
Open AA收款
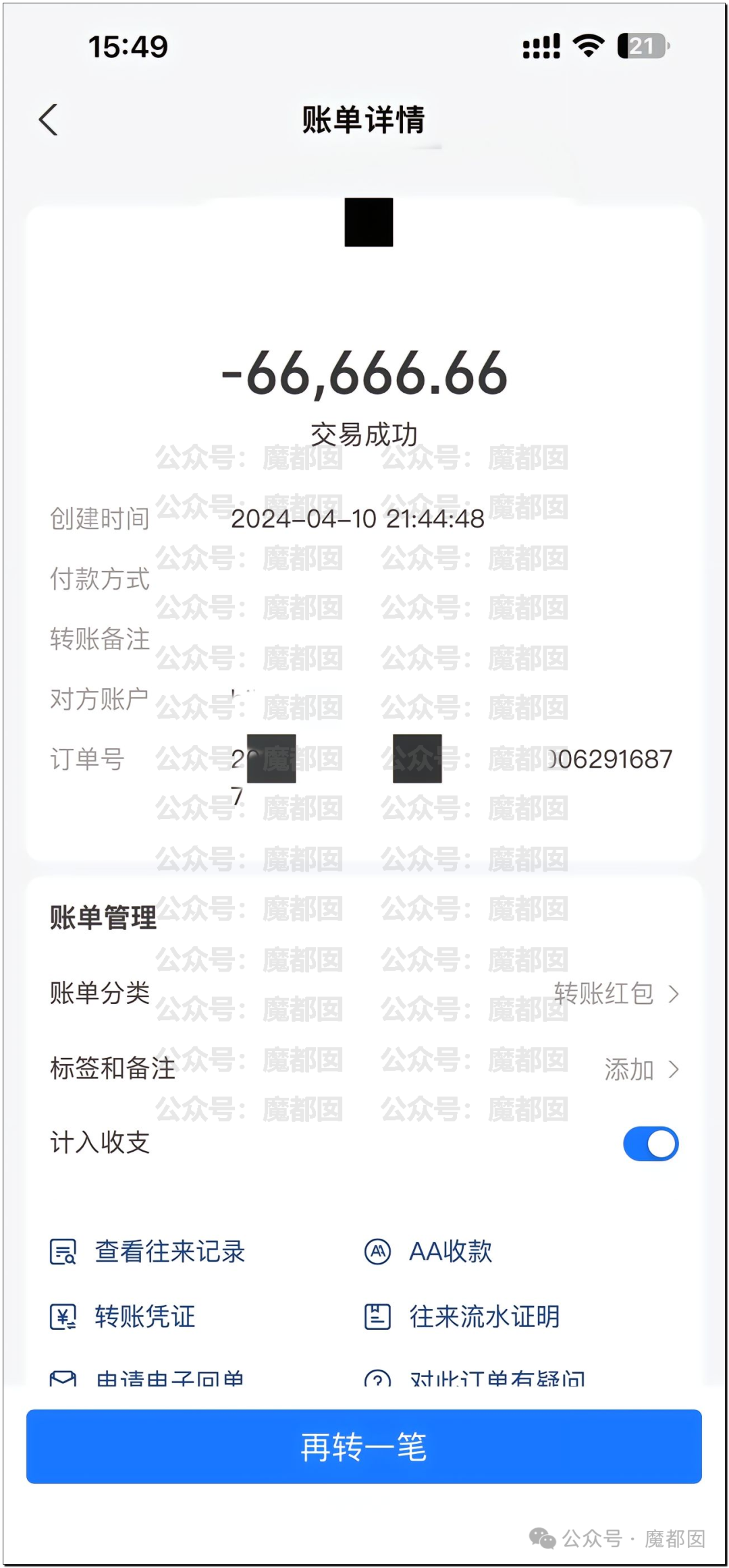click(428, 1252)
